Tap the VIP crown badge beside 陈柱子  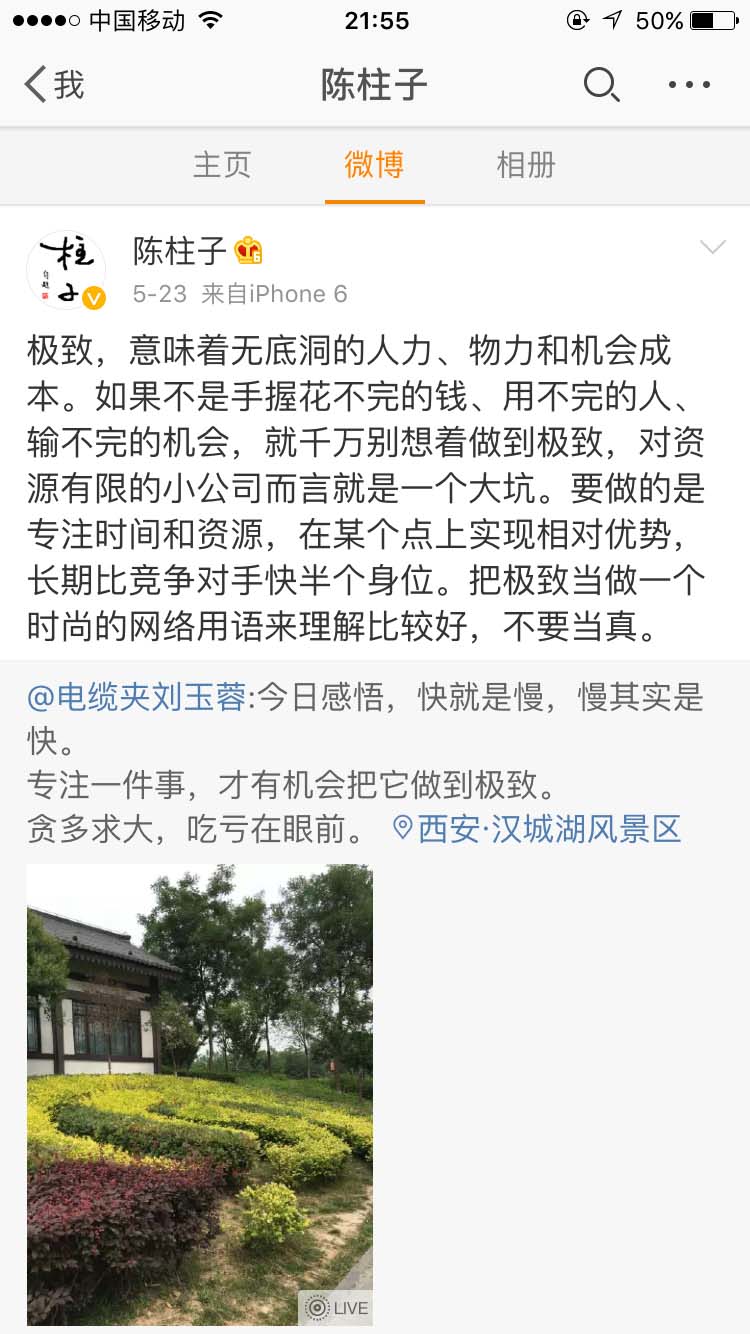(x=247, y=251)
